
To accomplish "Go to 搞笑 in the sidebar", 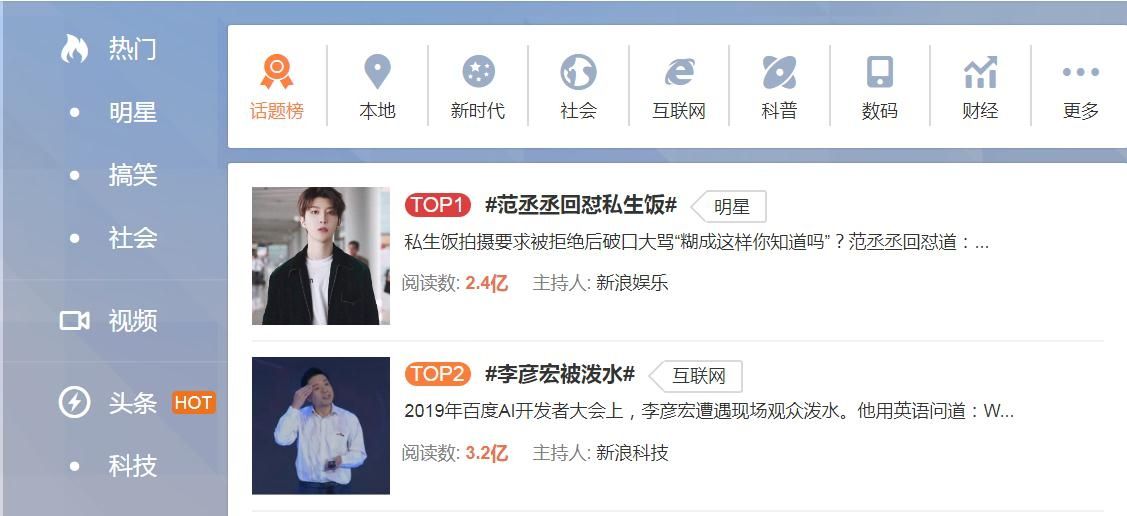I will pyautogui.click(x=132, y=176).
